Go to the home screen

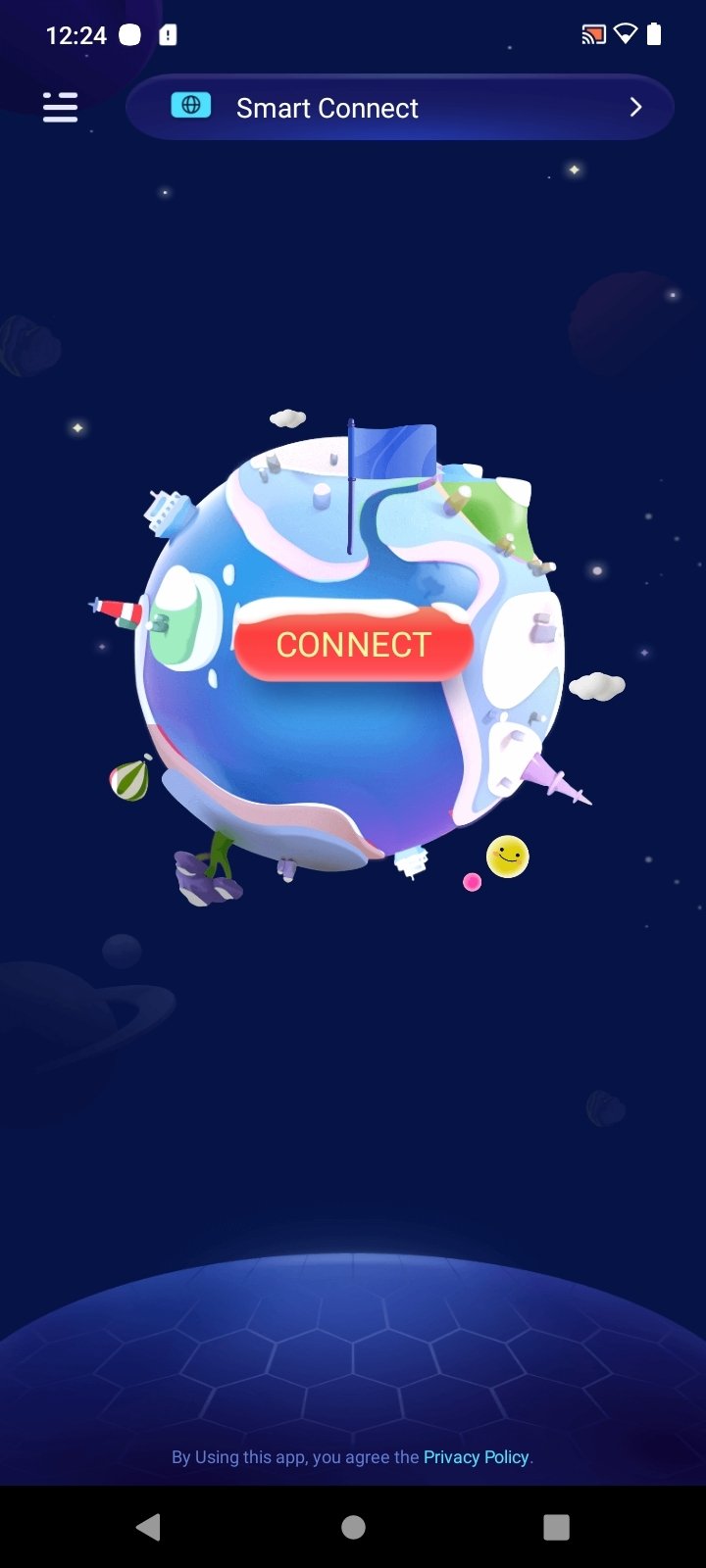(353, 1527)
